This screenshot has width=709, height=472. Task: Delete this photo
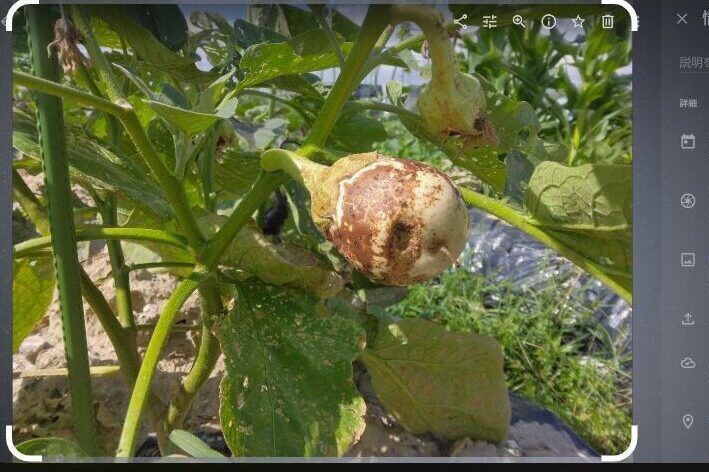coord(608,21)
